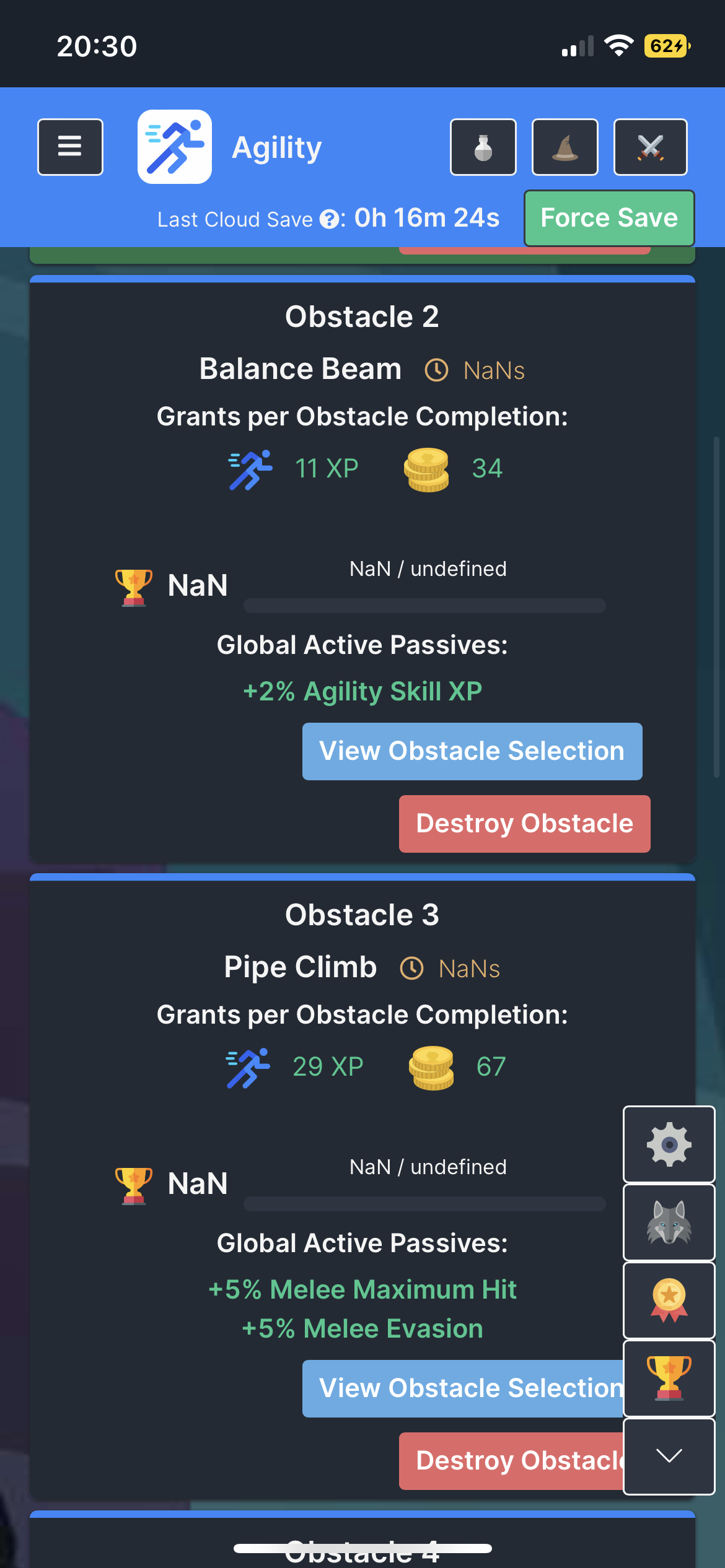Open the potion selection icon

click(x=483, y=147)
